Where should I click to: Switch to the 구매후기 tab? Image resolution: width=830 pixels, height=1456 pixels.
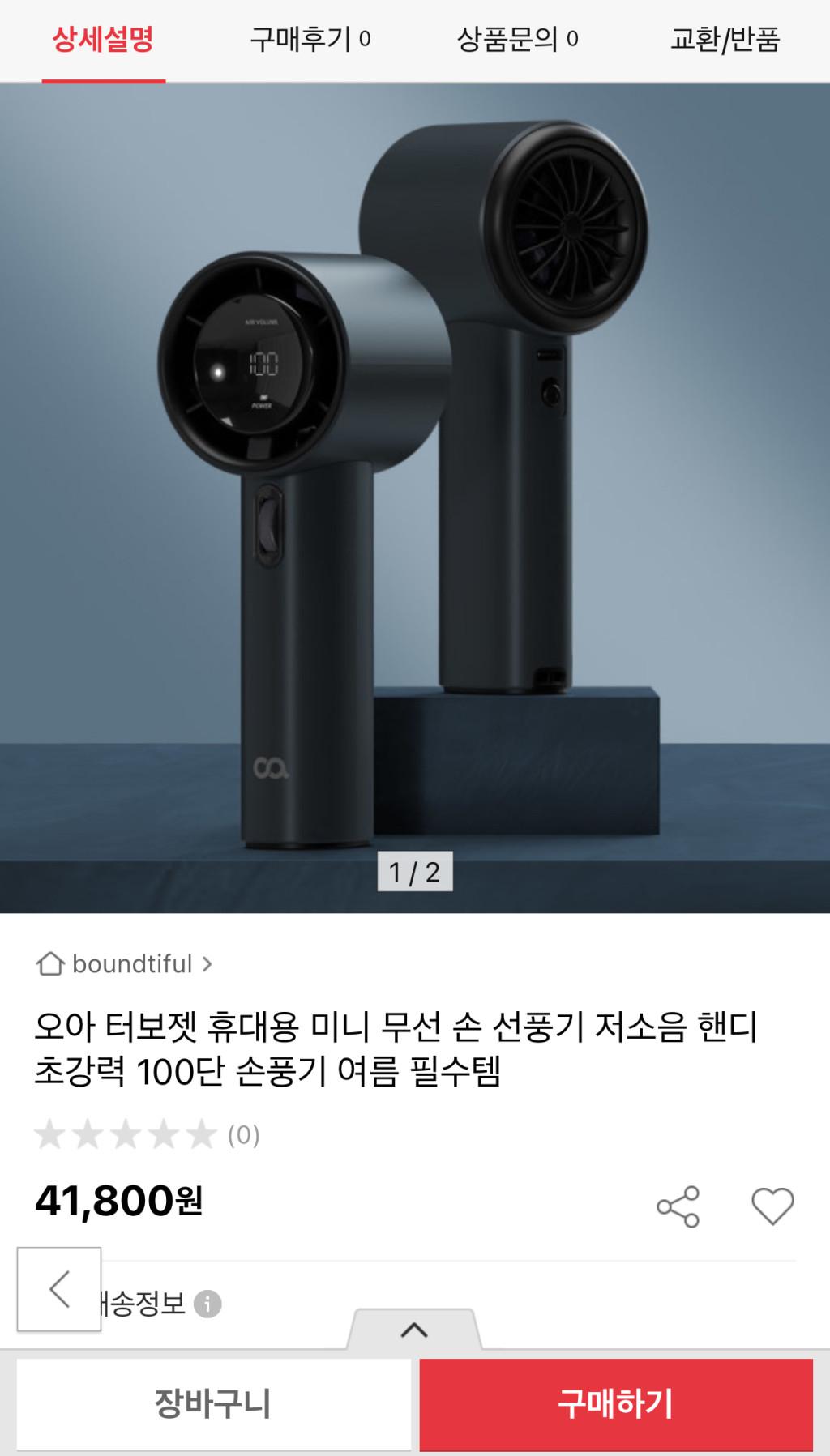tap(310, 39)
